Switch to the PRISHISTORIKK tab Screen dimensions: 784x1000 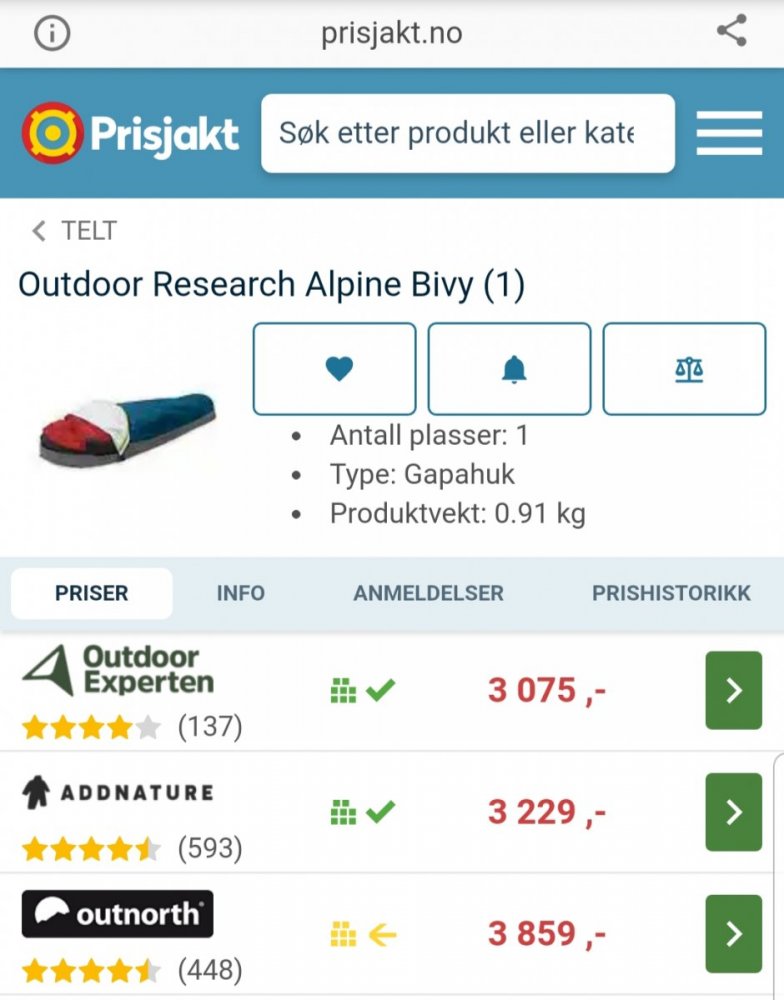pos(671,593)
